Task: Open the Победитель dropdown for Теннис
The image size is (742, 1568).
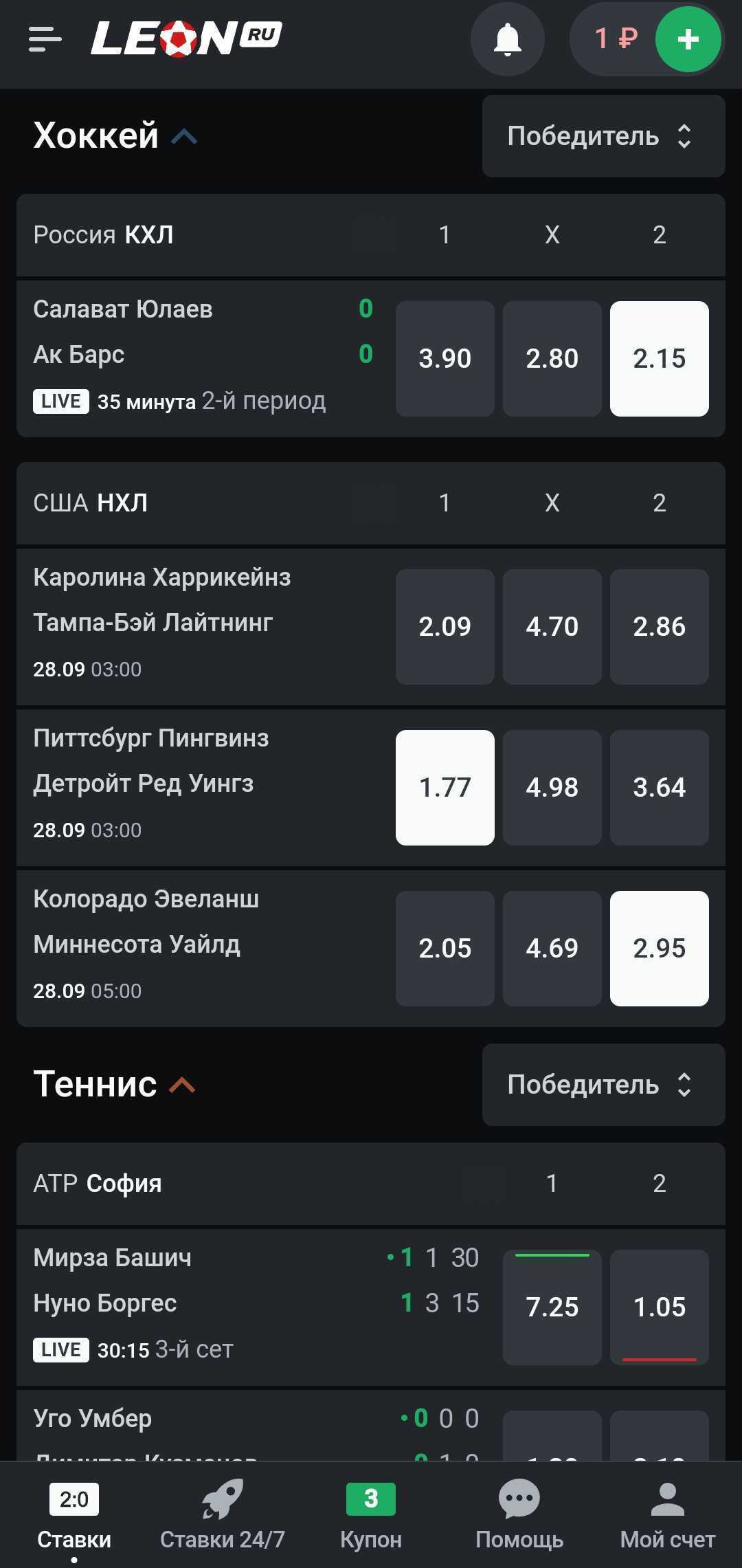Action: tap(603, 1085)
